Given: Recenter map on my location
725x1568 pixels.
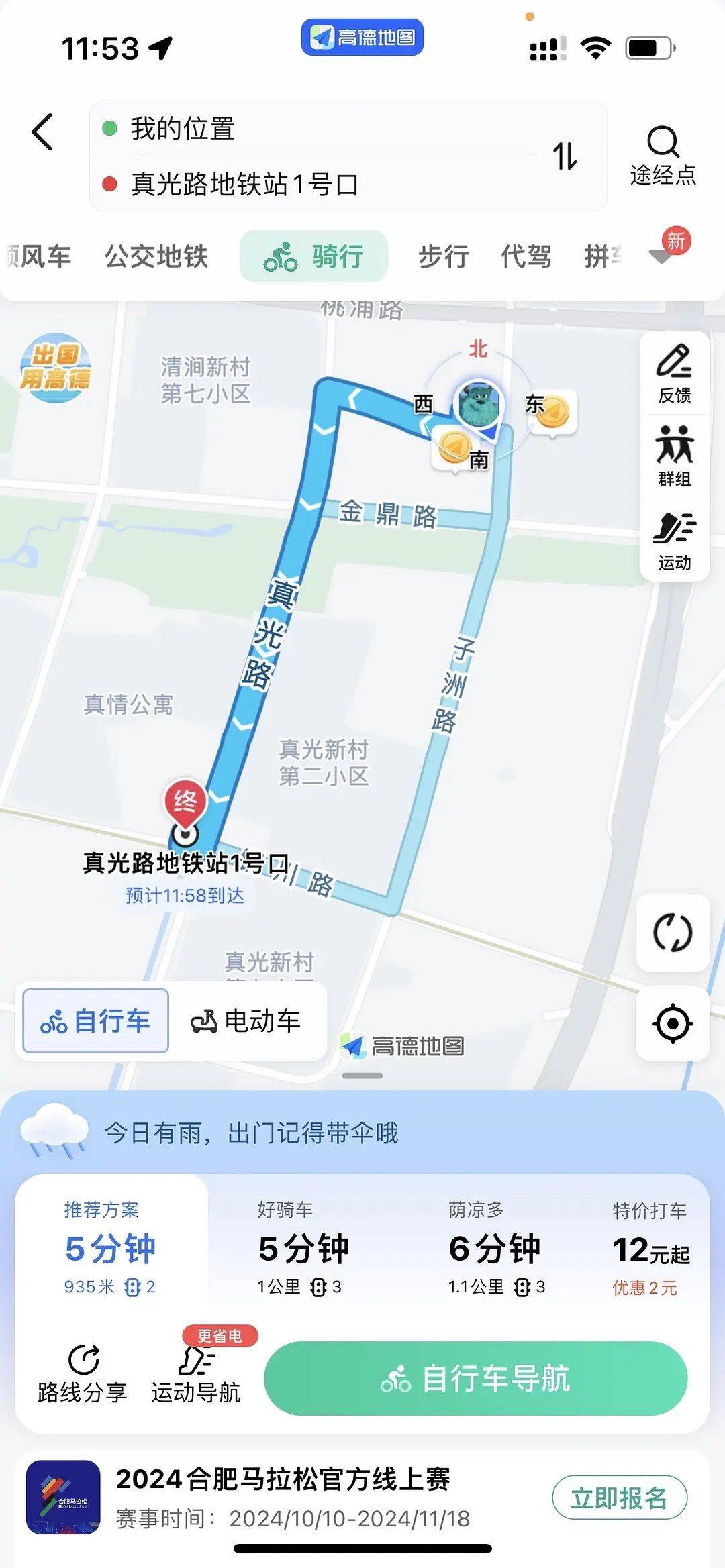Looking at the screenshot, I should pyautogui.click(x=673, y=1024).
